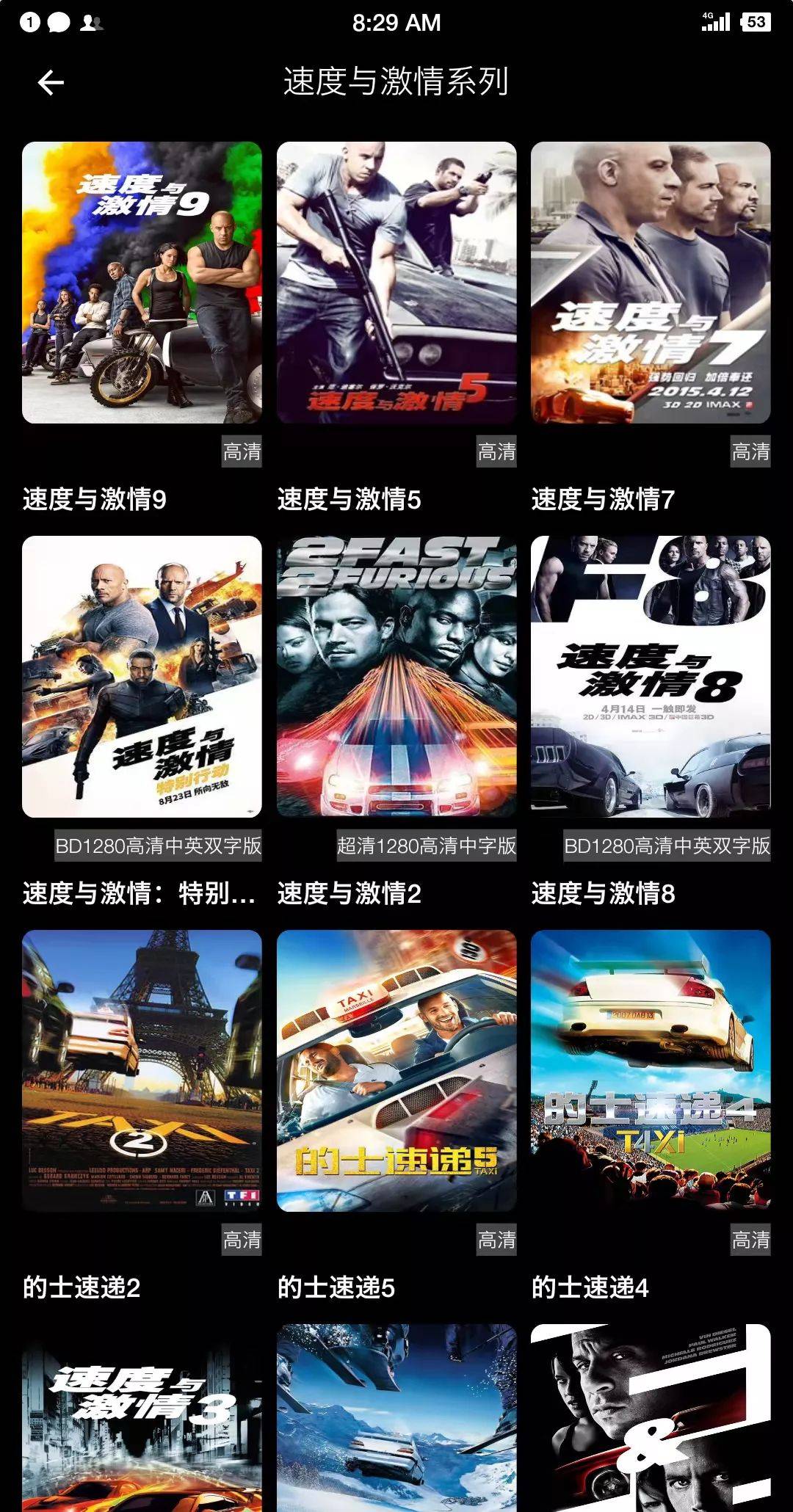This screenshot has height=1512, width=793.
Task: View details for 速度与激情8
Action: point(651,677)
